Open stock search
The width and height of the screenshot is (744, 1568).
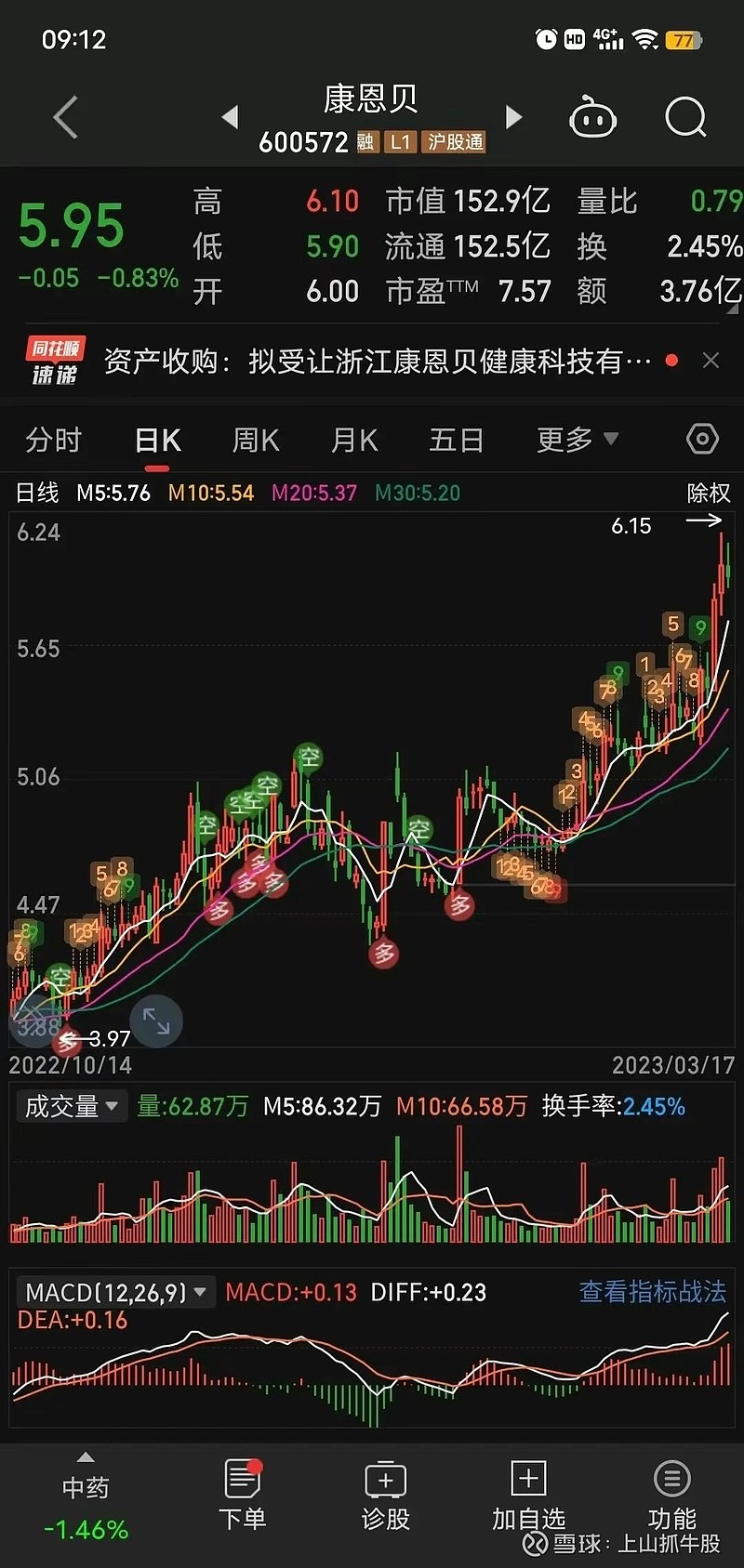pyautogui.click(x=685, y=117)
